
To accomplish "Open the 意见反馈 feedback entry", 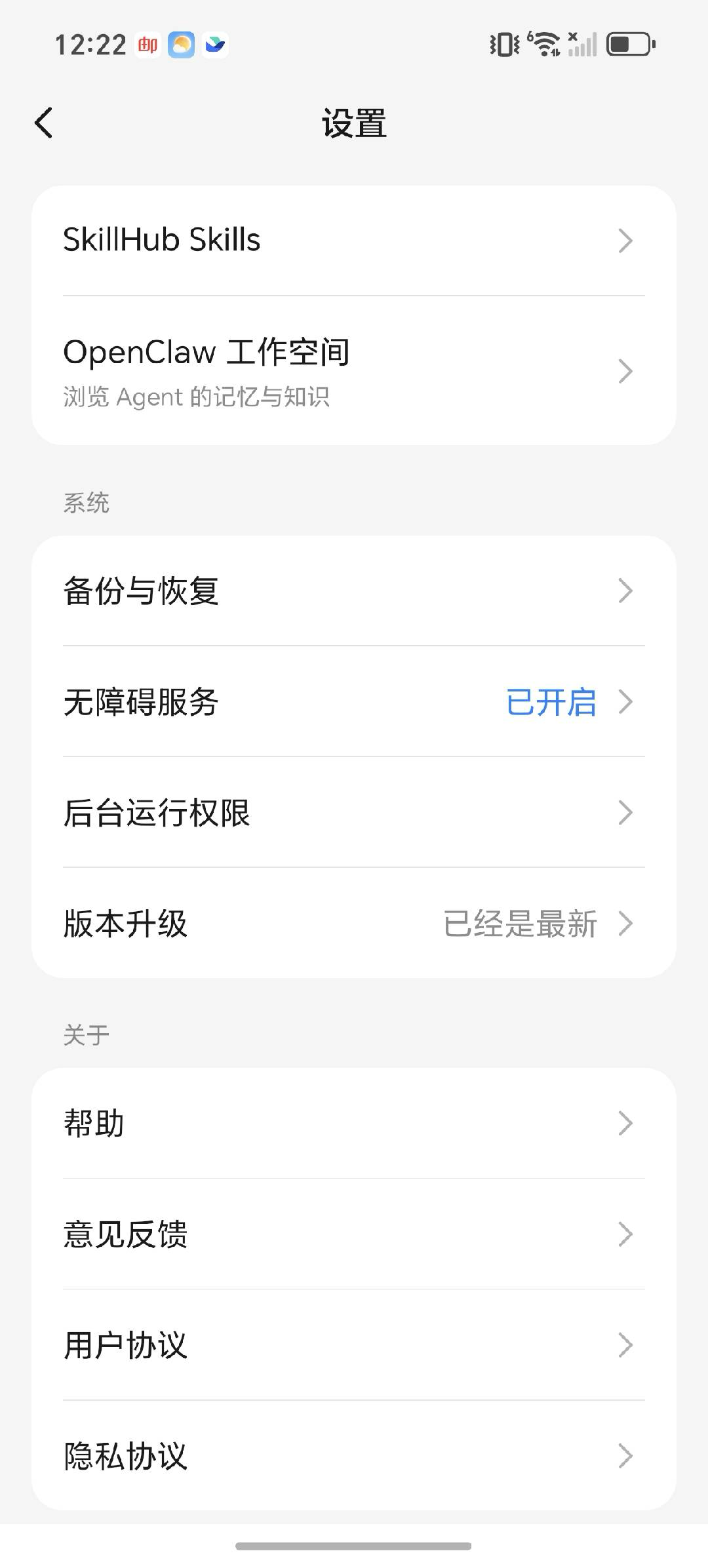I will [354, 1235].
